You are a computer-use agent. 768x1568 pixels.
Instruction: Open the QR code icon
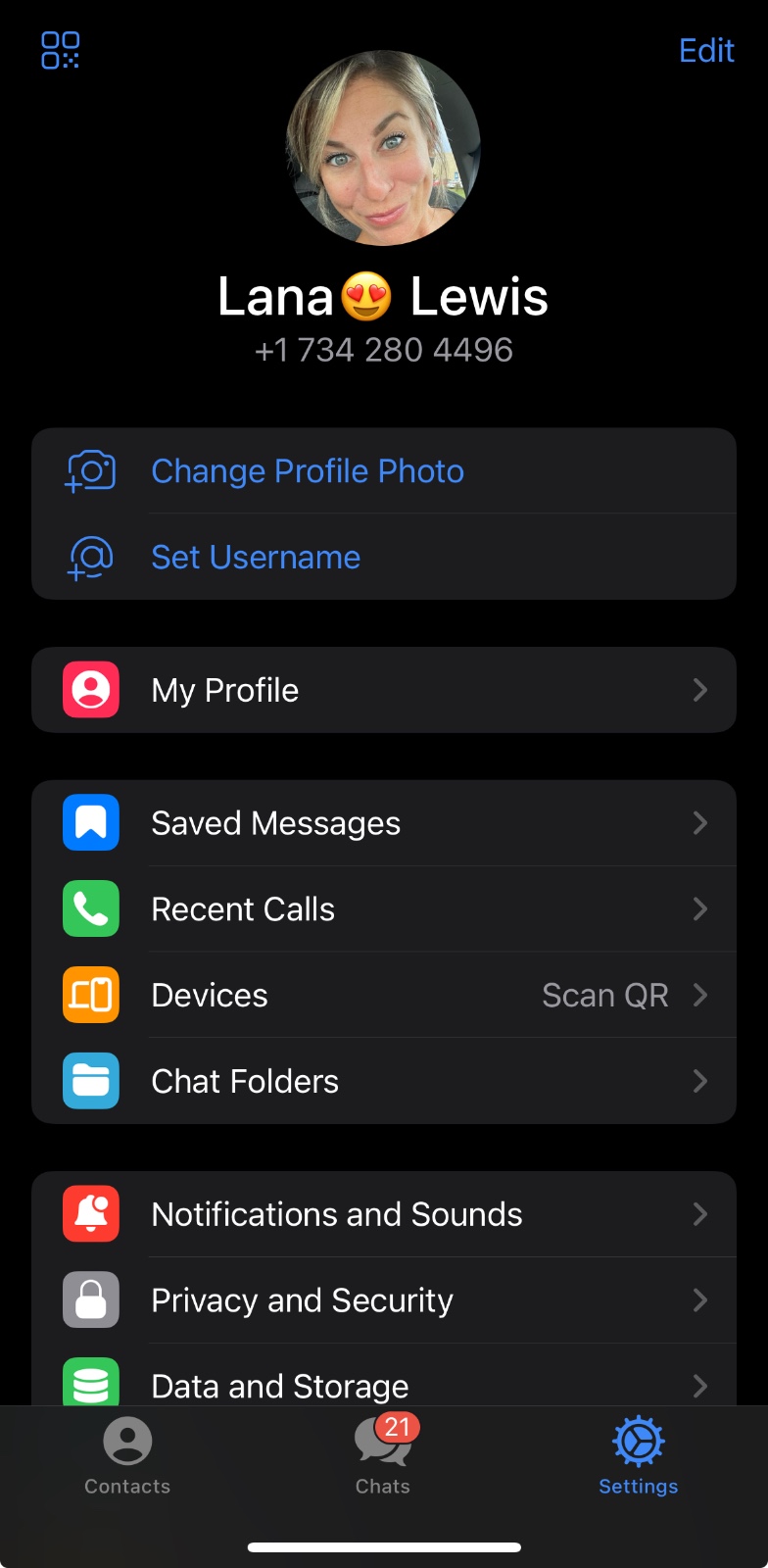click(60, 50)
